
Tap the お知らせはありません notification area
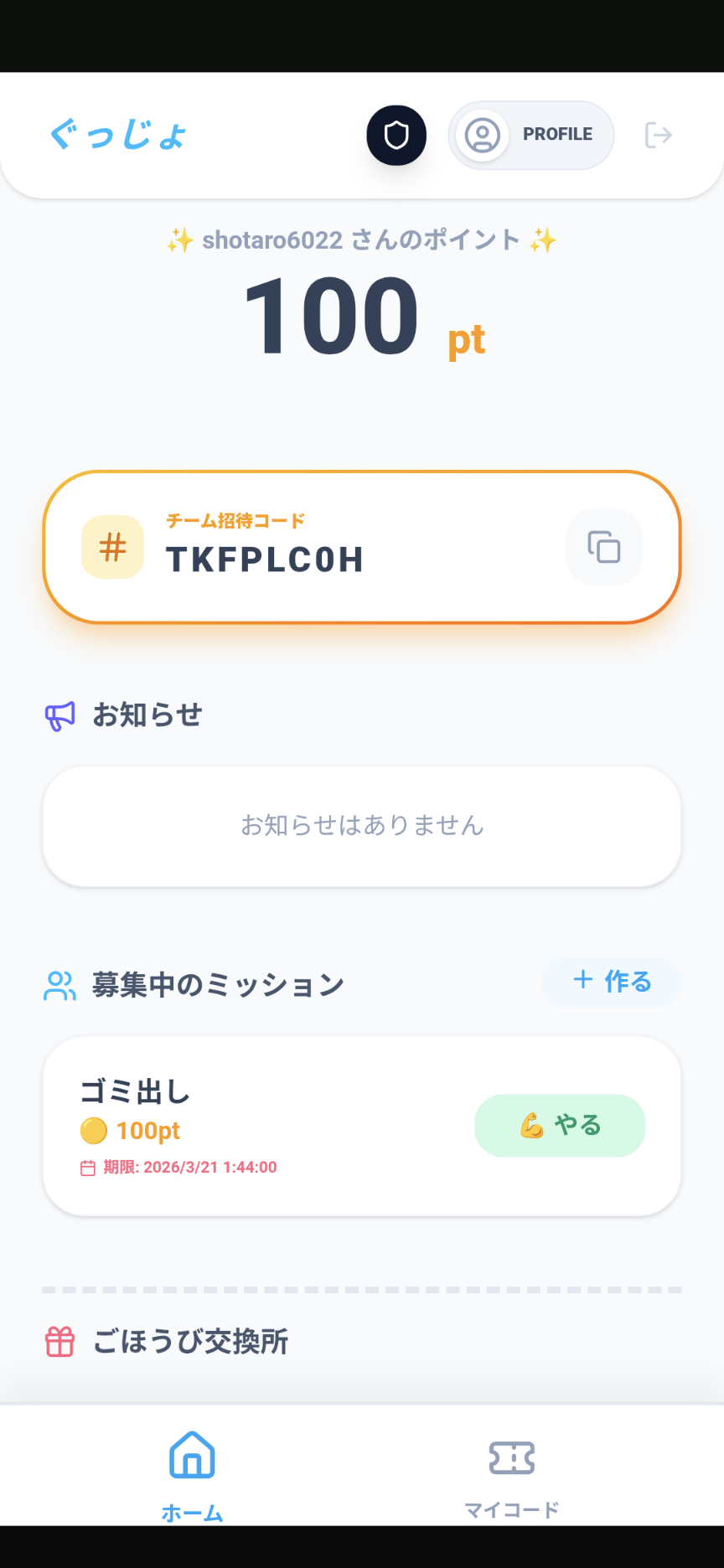point(361,826)
